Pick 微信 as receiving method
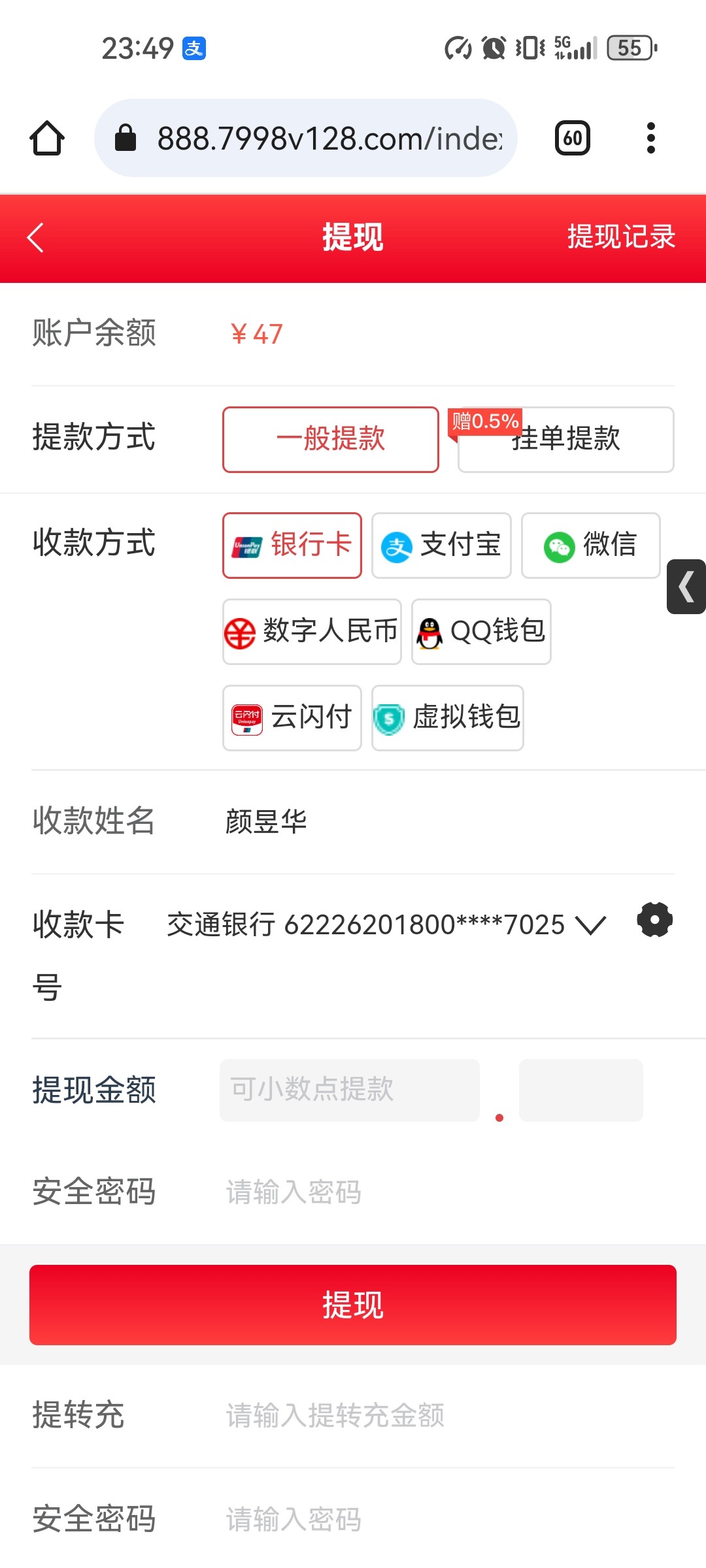Image resolution: width=706 pixels, height=1568 pixels. pos(591,546)
